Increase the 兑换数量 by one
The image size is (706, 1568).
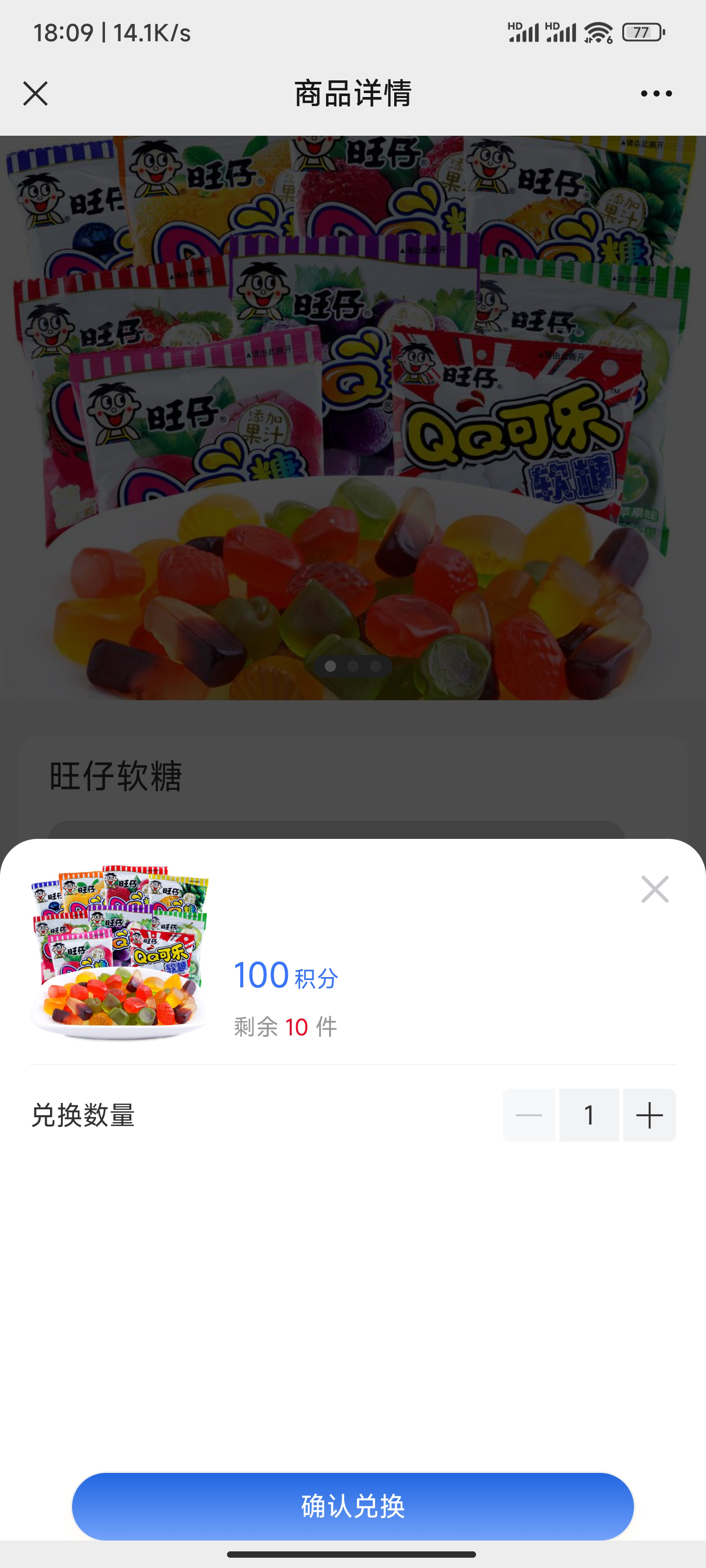coord(649,1115)
